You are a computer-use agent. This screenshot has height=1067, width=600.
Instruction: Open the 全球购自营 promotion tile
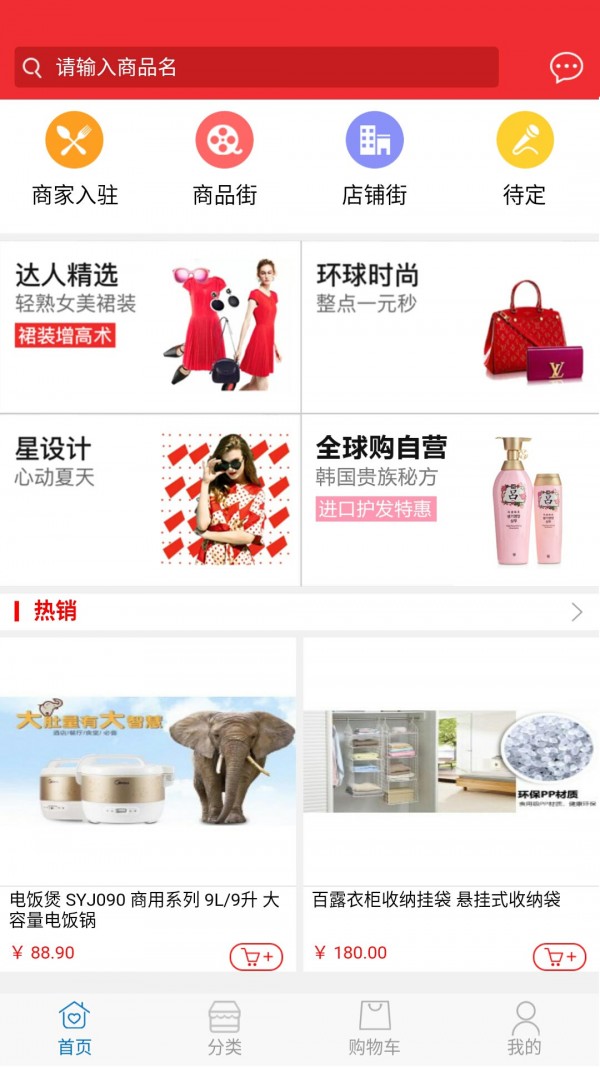tap(450, 499)
